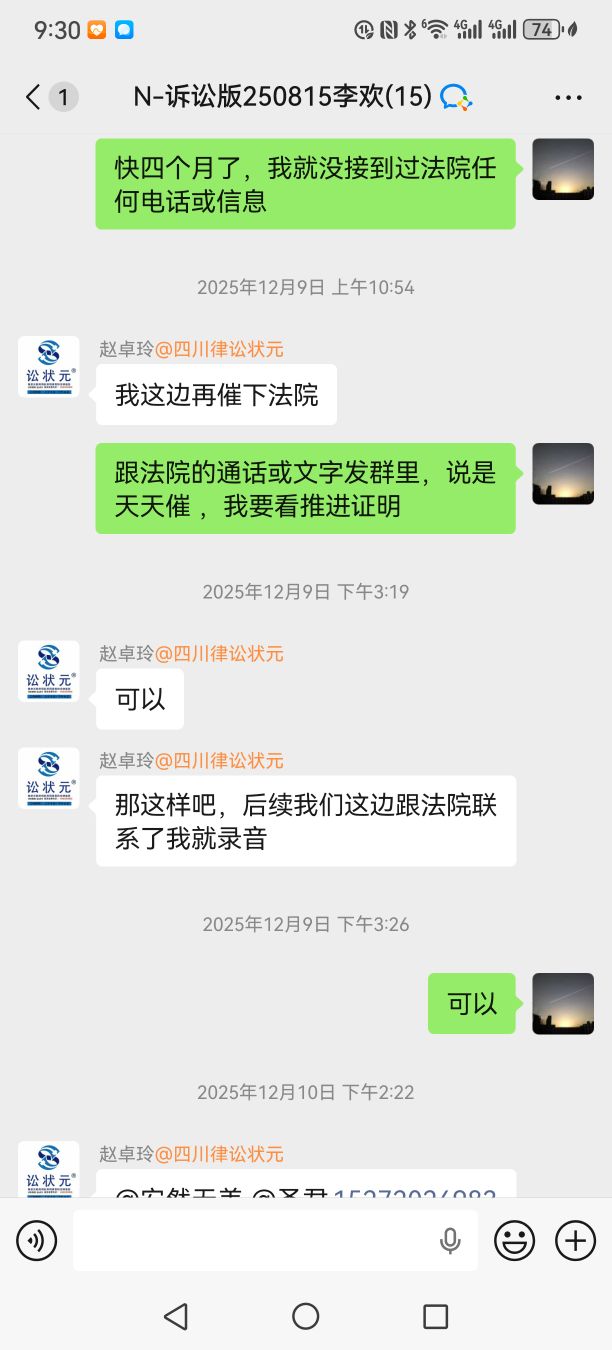Open the plus attachments panel

[x=575, y=1241]
